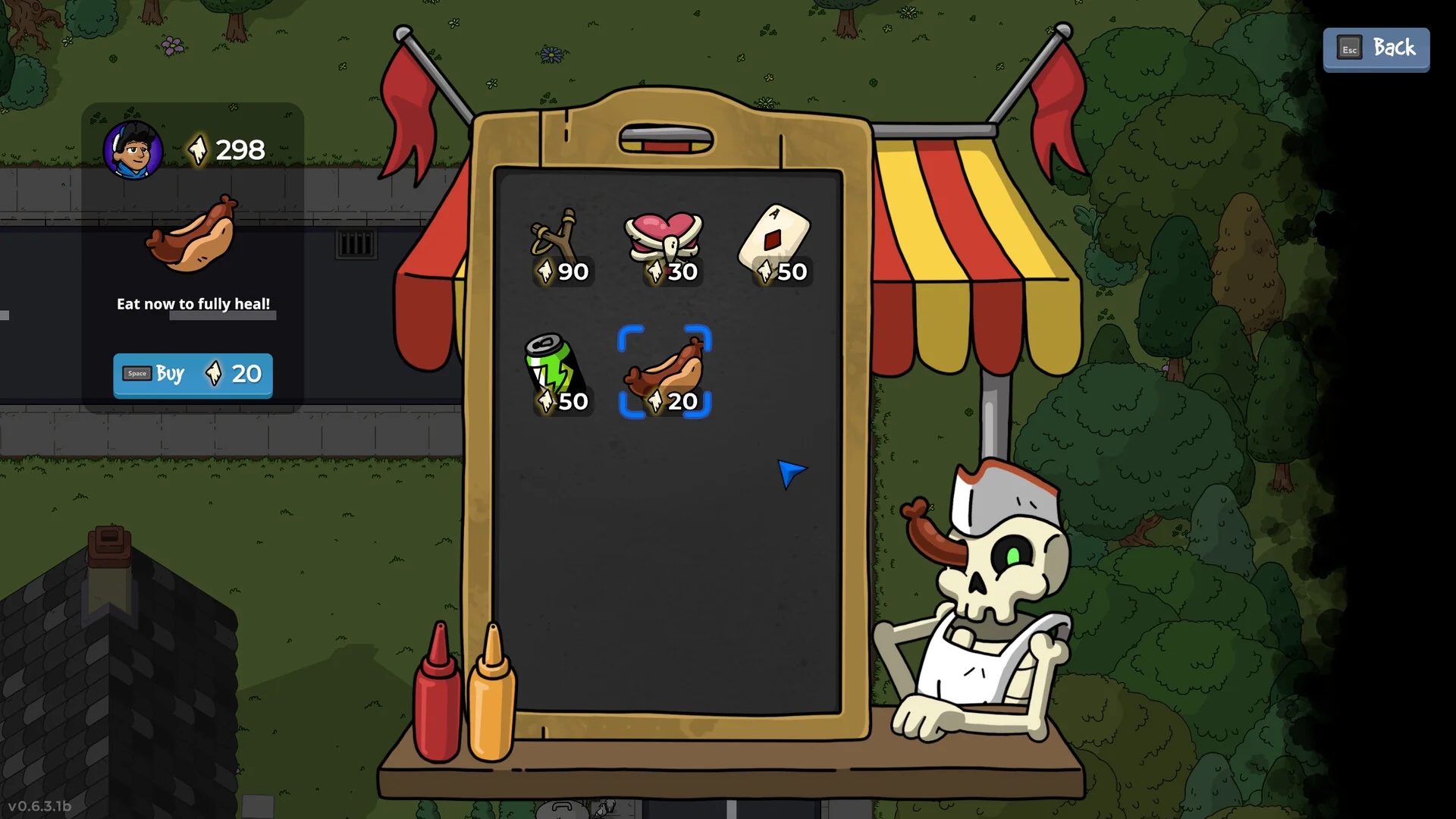Select the heart item costing 30
This screenshot has height=819, width=1456.
click(664, 246)
